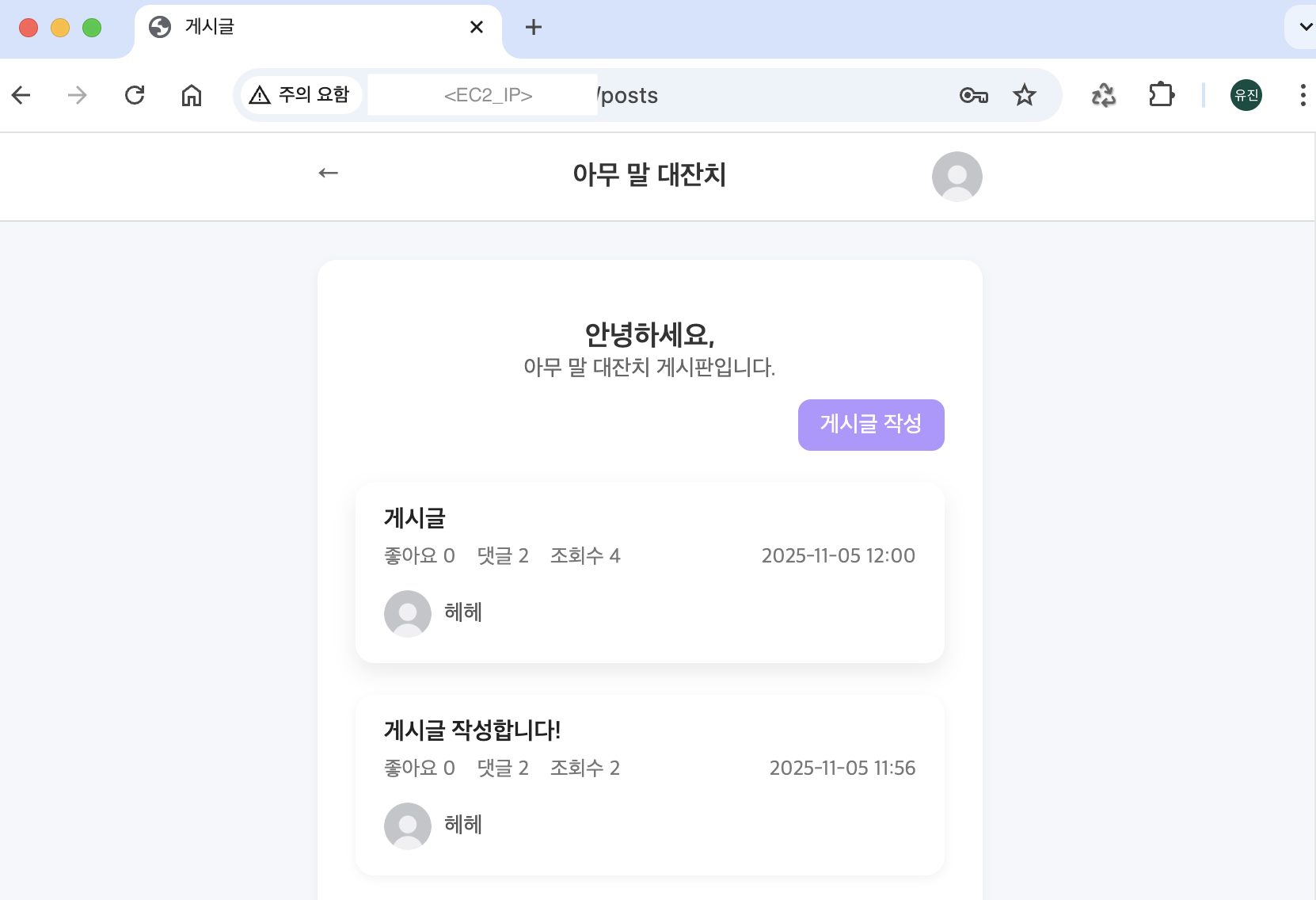Tap the 주의 요함 security warning chip
The height and width of the screenshot is (900, 1316).
point(301,95)
